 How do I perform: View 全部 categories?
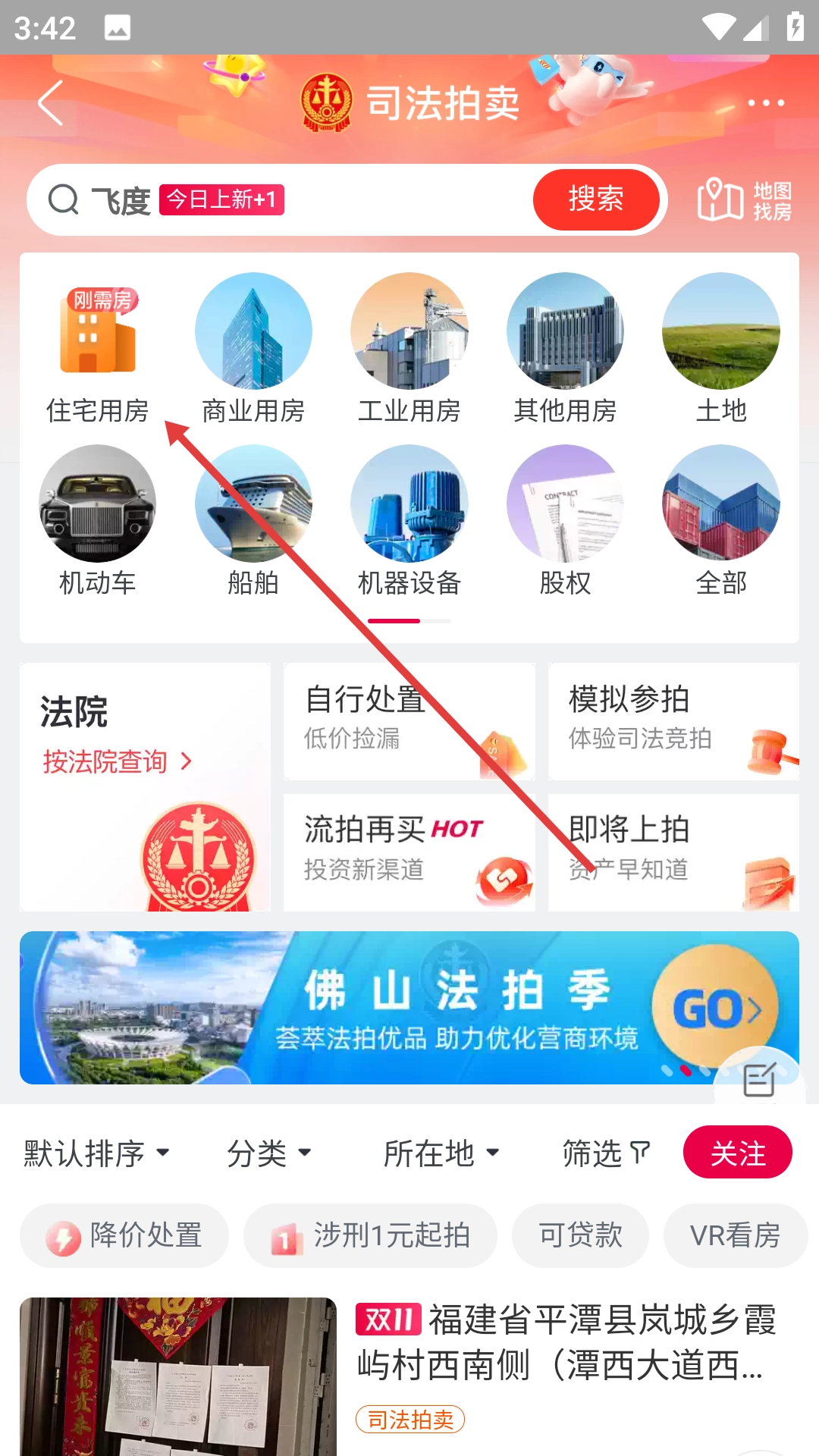click(721, 521)
